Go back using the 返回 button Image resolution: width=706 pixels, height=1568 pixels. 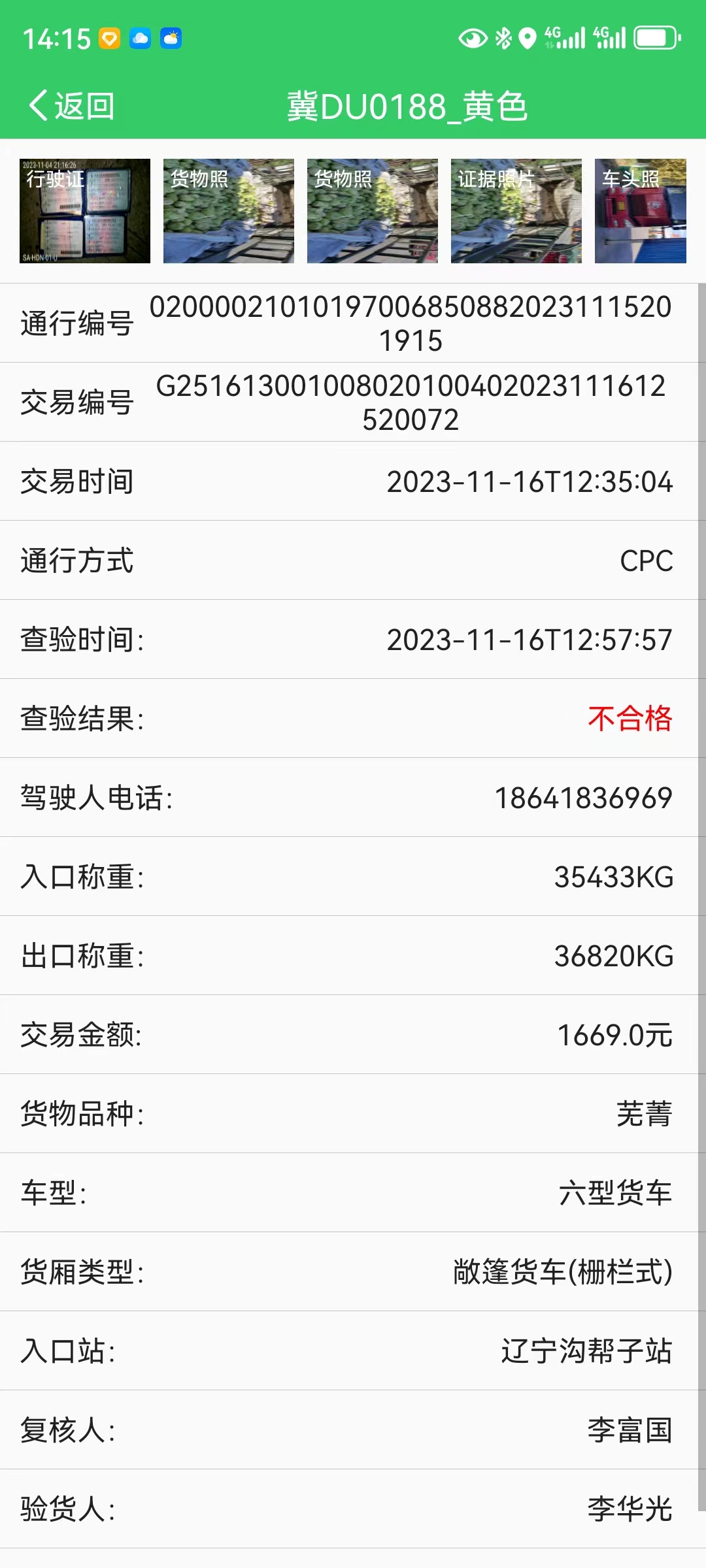[x=72, y=106]
